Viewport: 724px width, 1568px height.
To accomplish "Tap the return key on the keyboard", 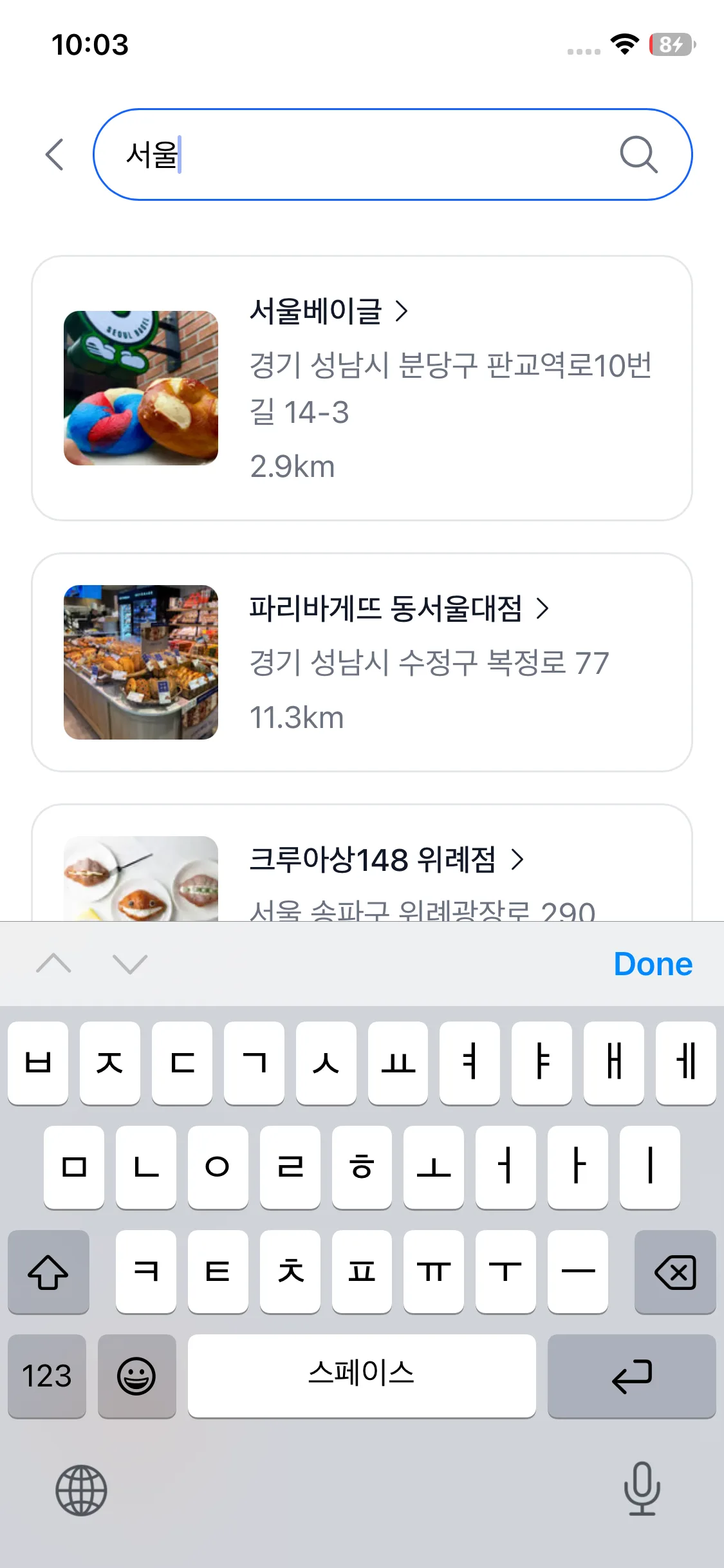I will (x=631, y=1376).
